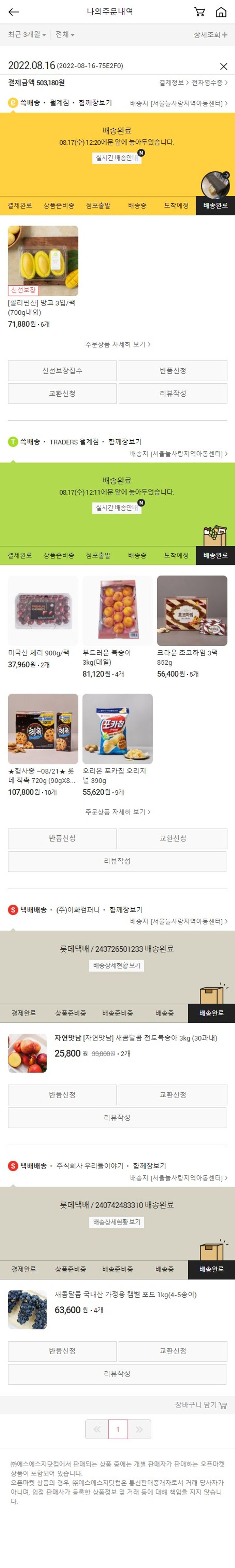Viewport: 235px width, 1568px height.
Task: Request 반품신청 for 천도복숭아 order
Action: [62, 1094]
